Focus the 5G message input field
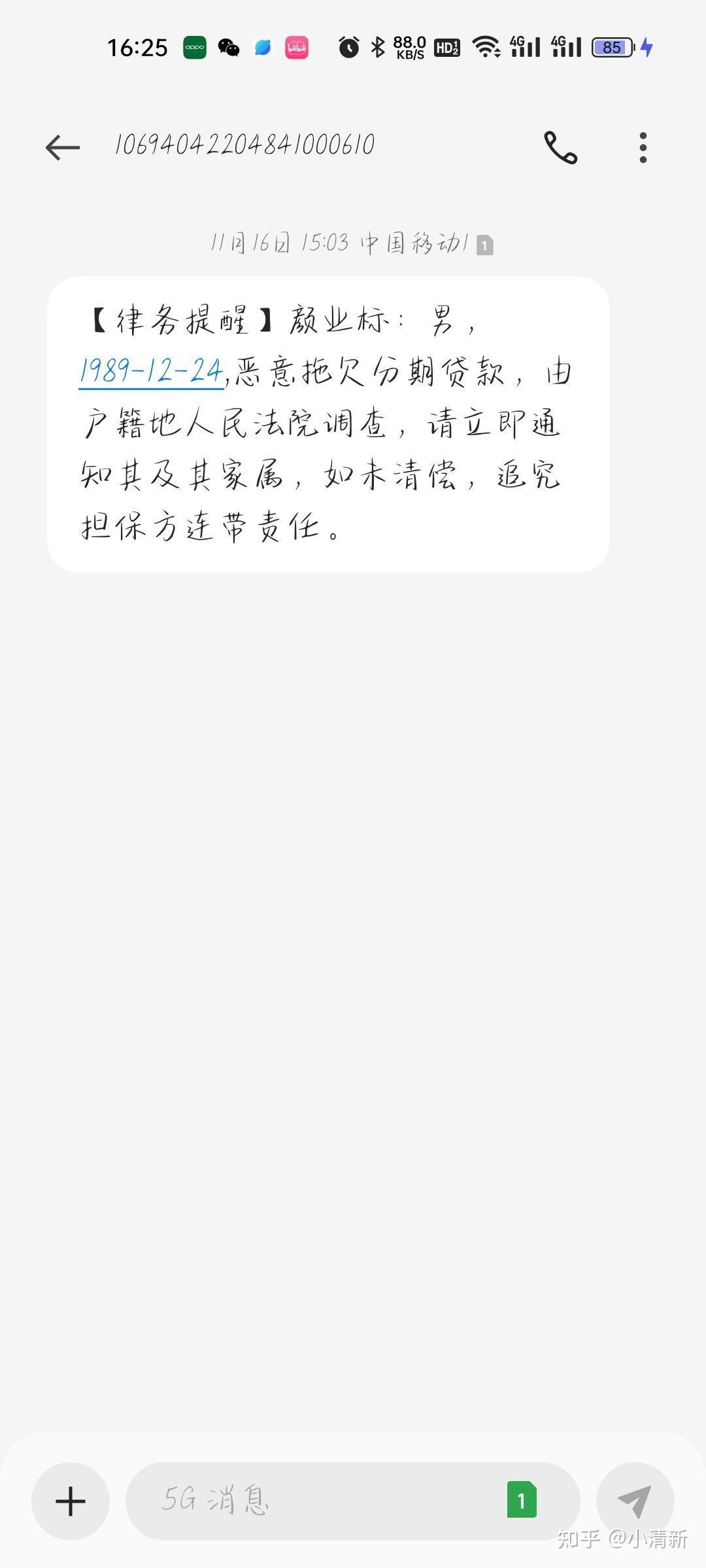 [314, 1501]
